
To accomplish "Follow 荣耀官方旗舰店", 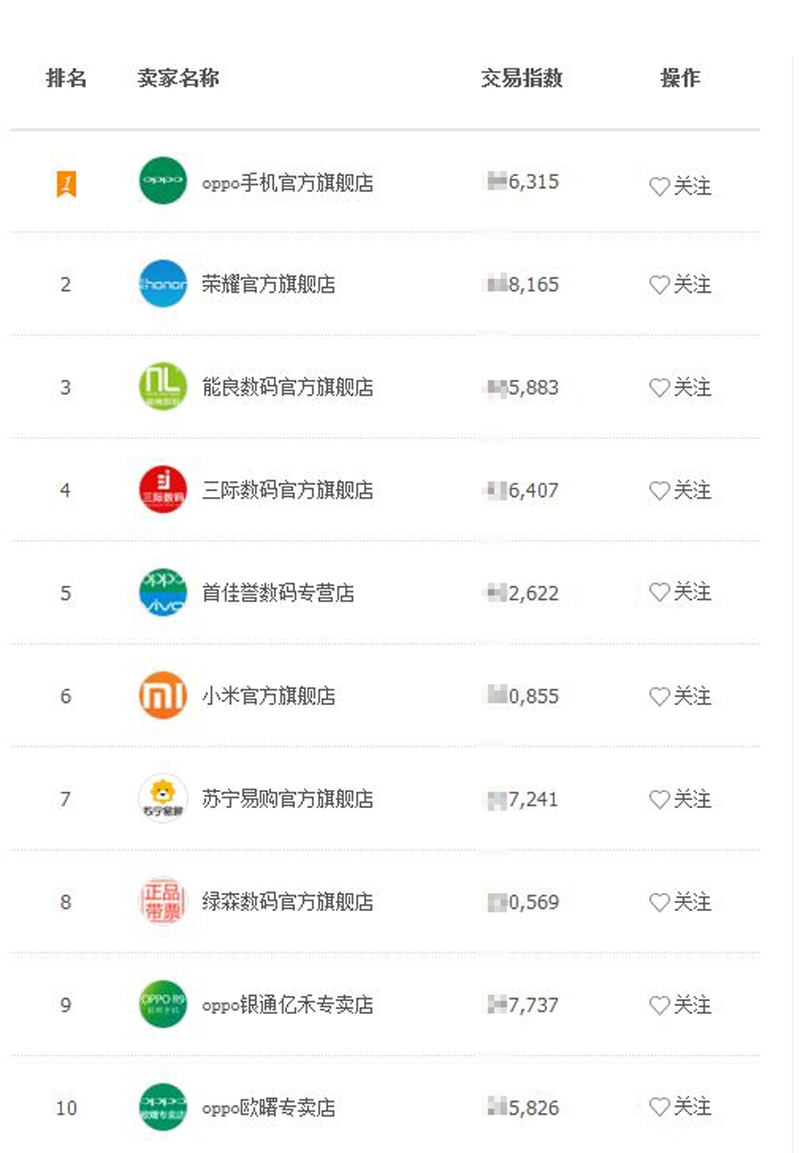I will 680,285.
